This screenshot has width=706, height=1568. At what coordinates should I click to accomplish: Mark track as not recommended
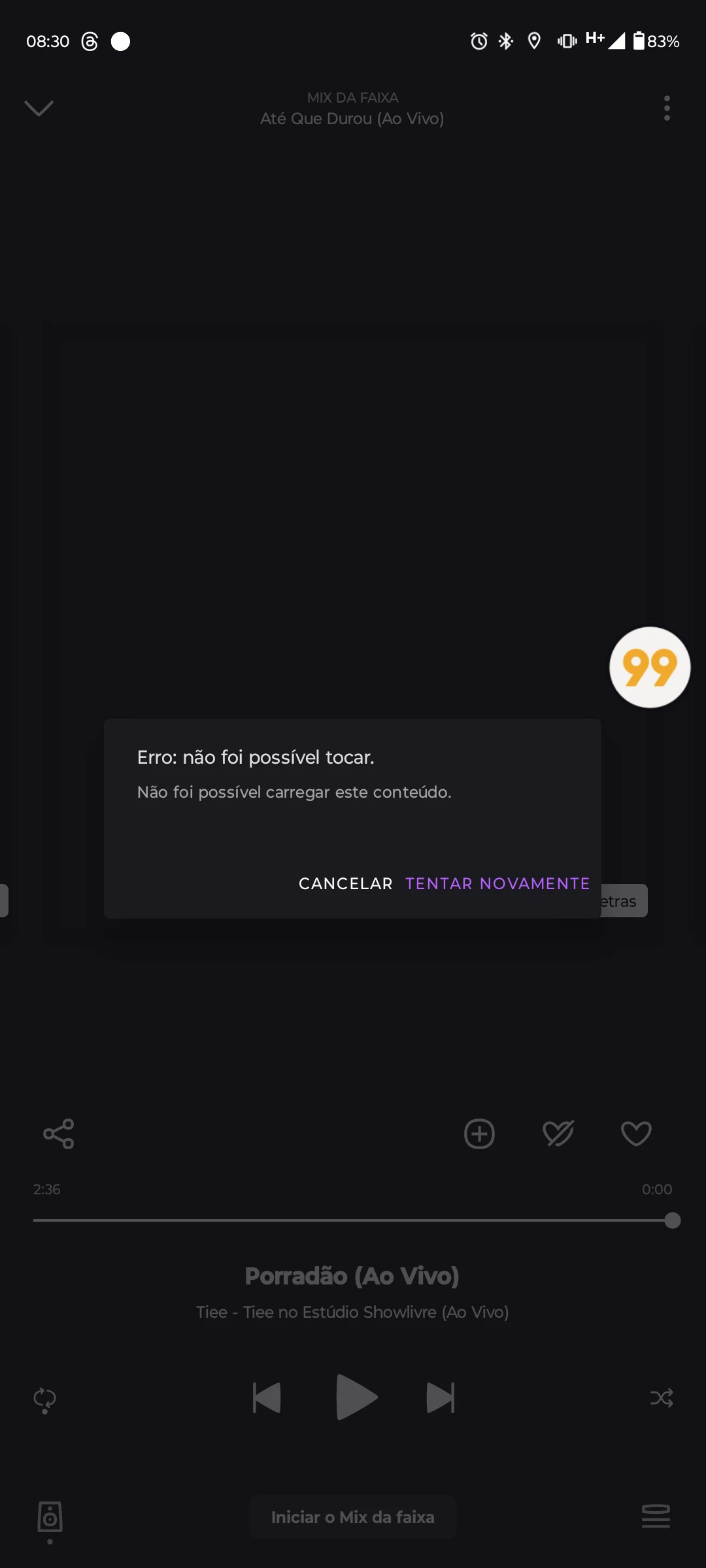(x=558, y=1134)
